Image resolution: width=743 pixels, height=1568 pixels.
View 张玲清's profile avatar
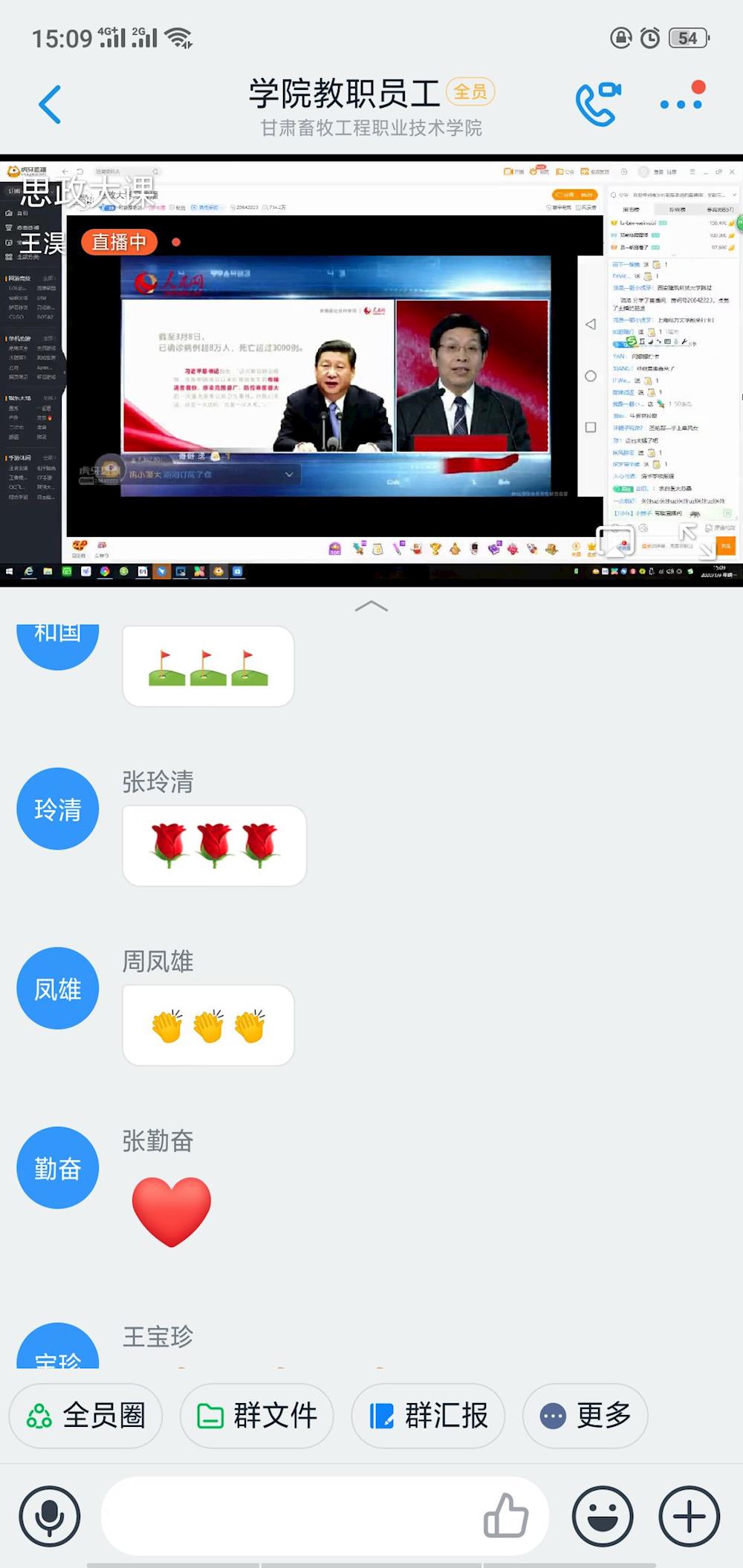coord(58,809)
